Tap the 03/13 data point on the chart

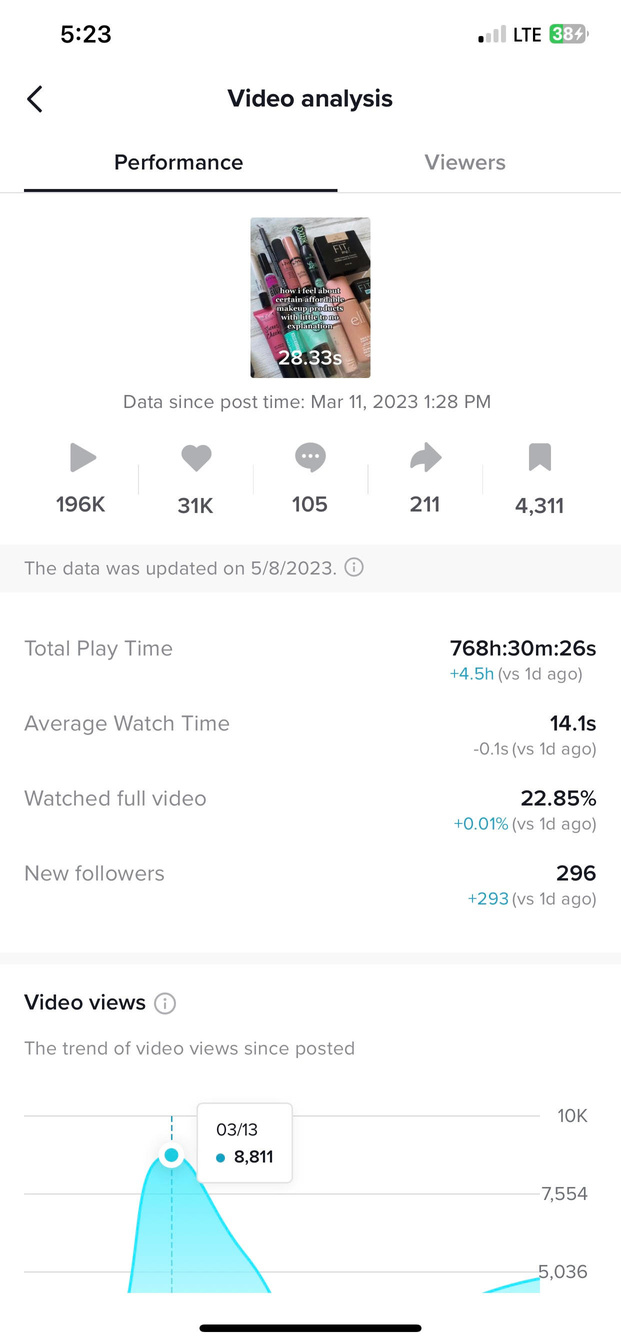pos(171,1155)
